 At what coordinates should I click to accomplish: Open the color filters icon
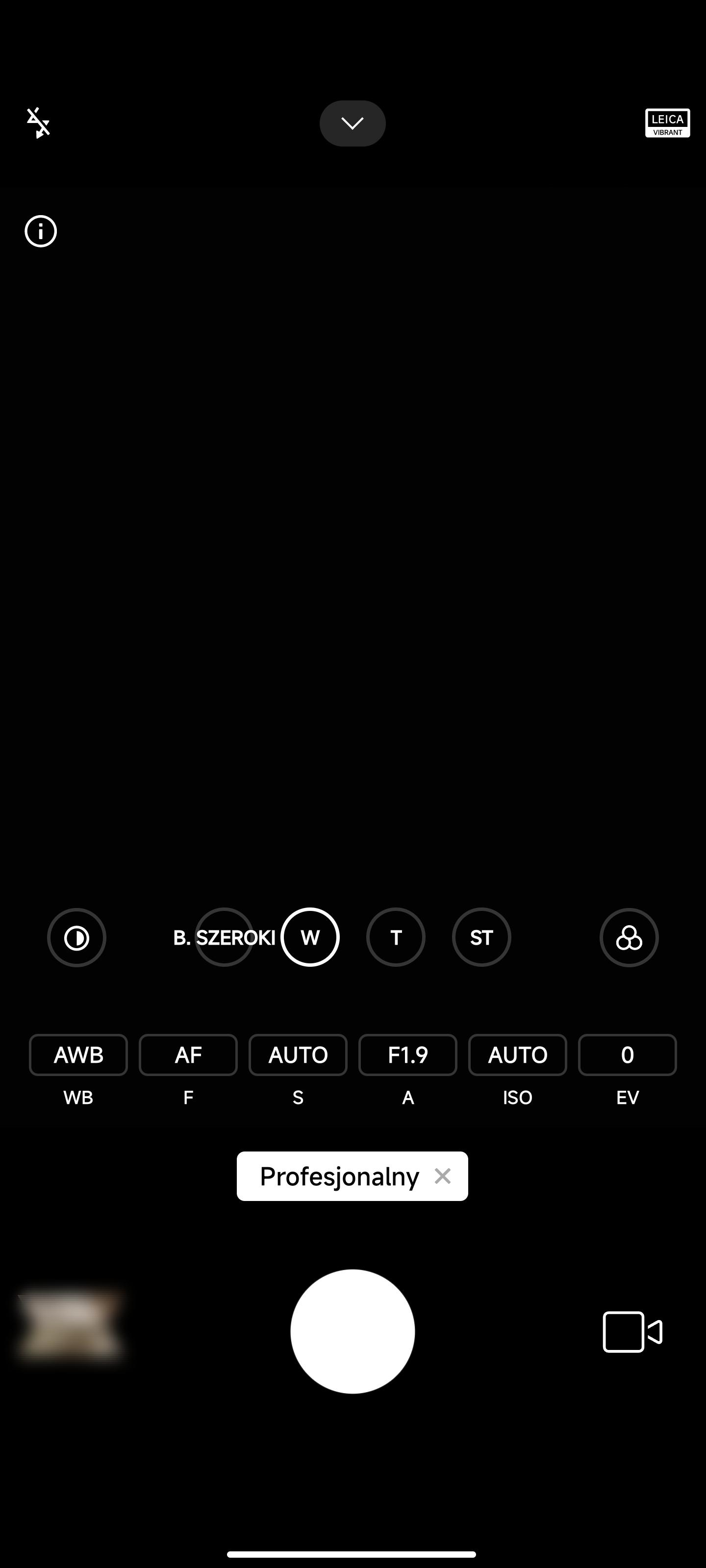pos(629,937)
